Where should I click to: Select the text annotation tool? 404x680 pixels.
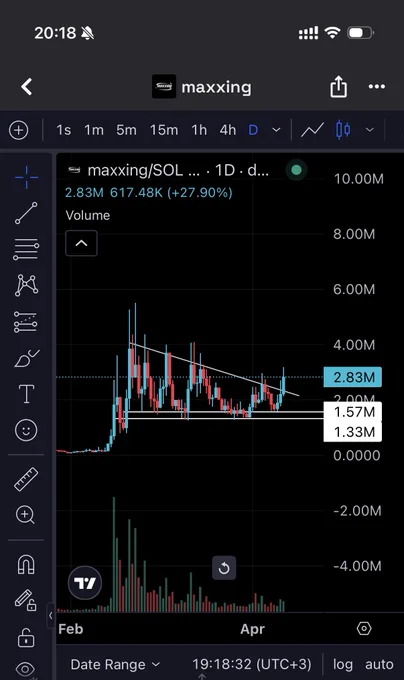coord(26,394)
